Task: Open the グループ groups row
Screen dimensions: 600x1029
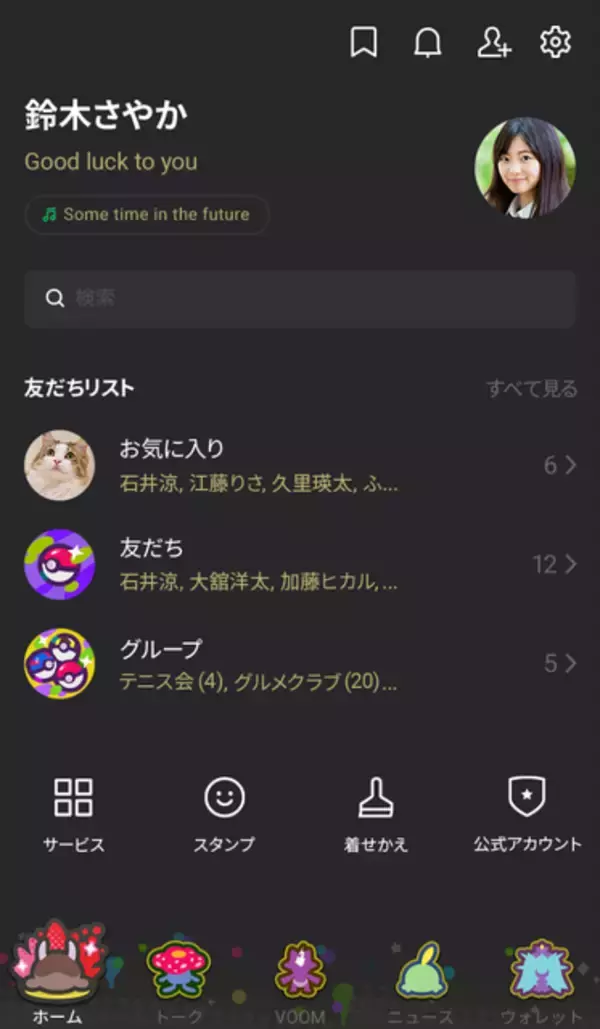Action: (x=300, y=664)
